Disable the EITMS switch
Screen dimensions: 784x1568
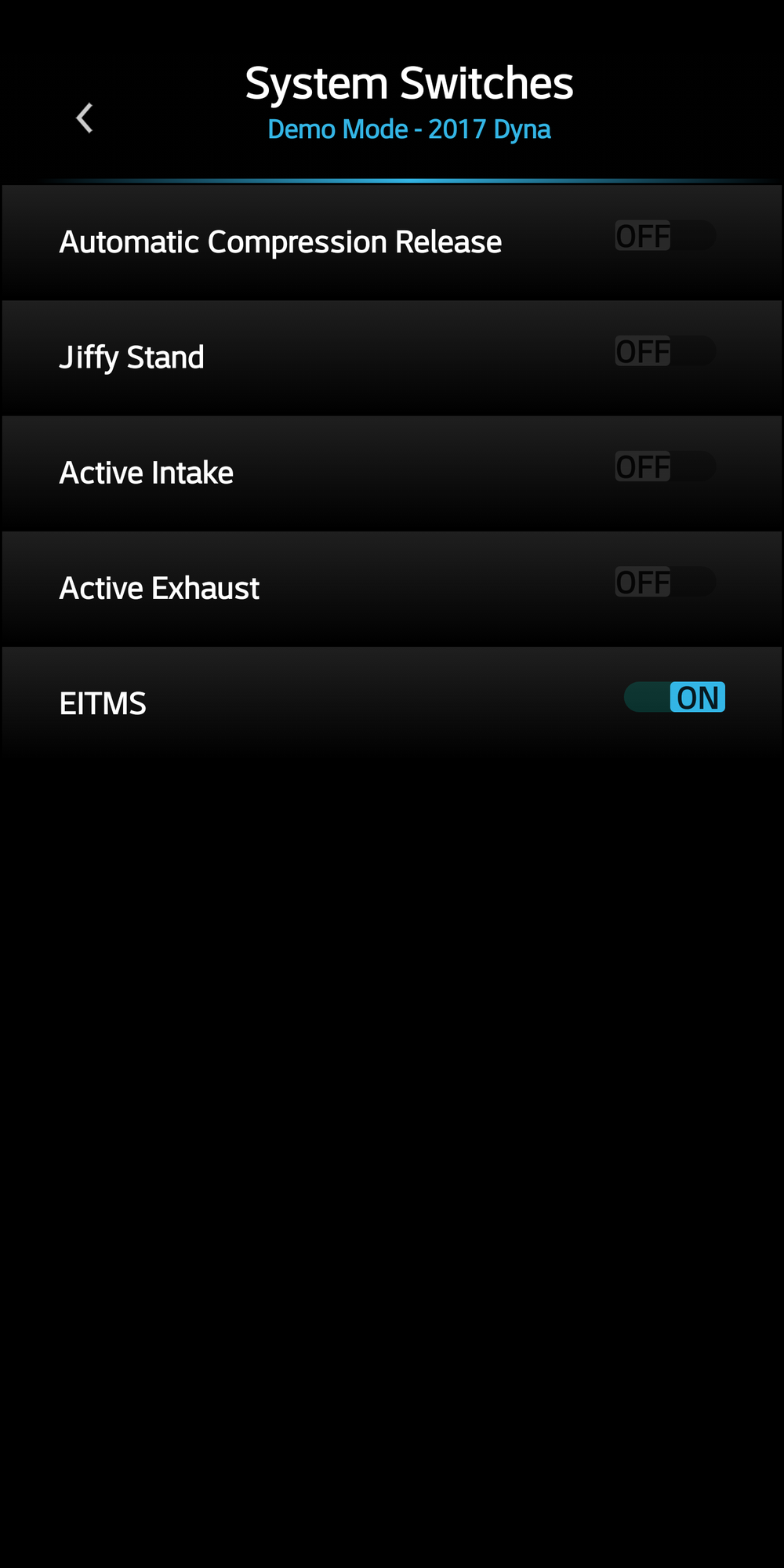tap(674, 697)
